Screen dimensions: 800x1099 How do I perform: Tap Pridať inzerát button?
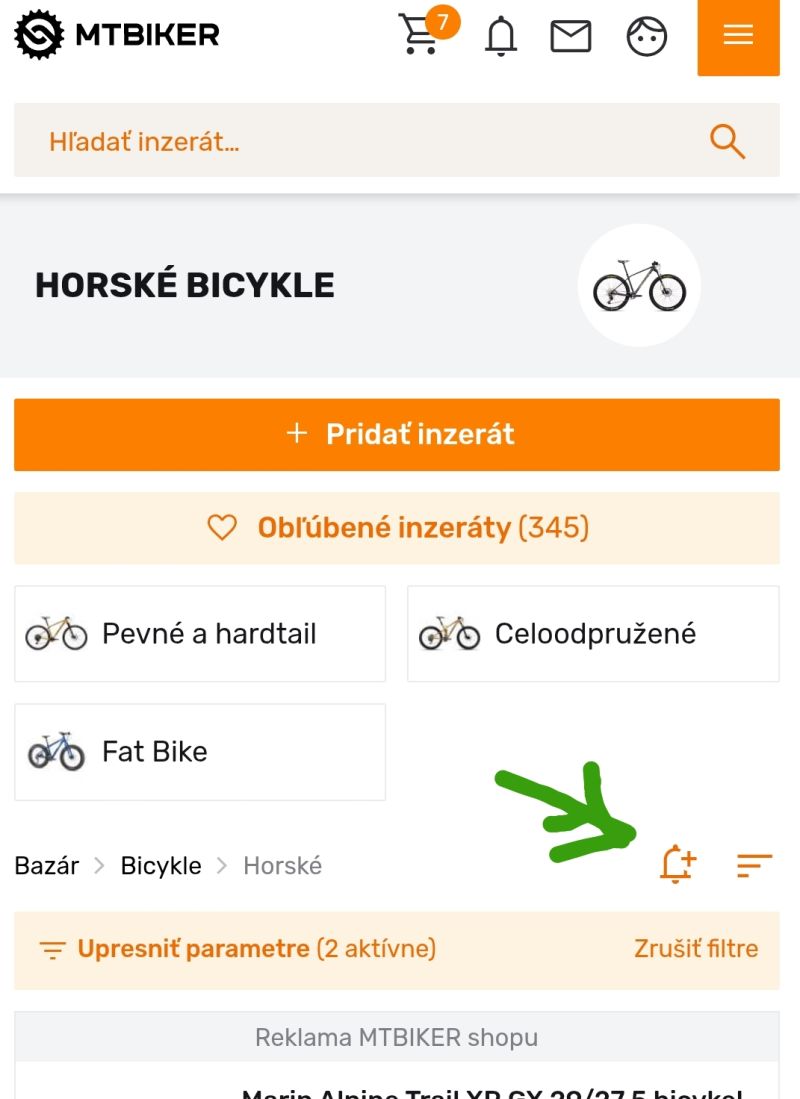click(x=397, y=434)
